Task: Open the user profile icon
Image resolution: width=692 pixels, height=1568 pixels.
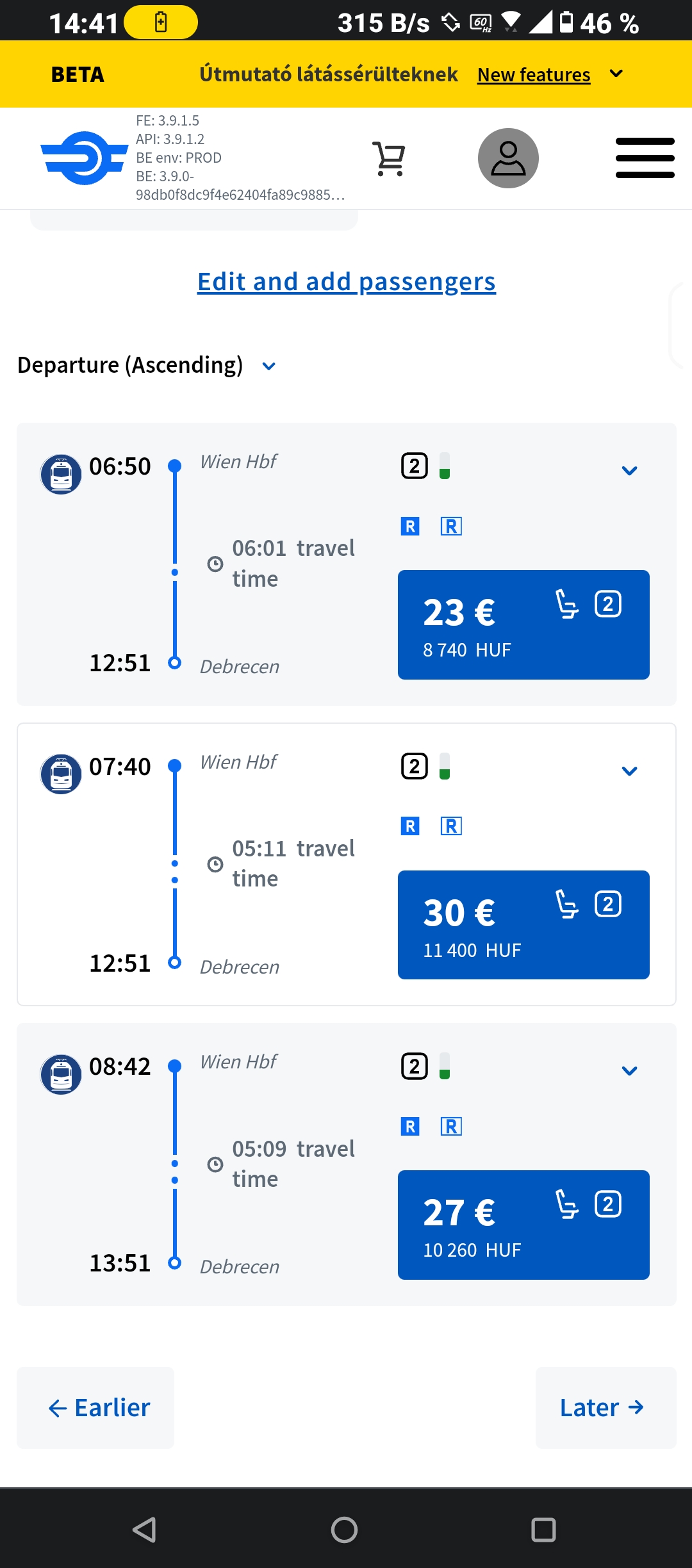Action: 508,158
